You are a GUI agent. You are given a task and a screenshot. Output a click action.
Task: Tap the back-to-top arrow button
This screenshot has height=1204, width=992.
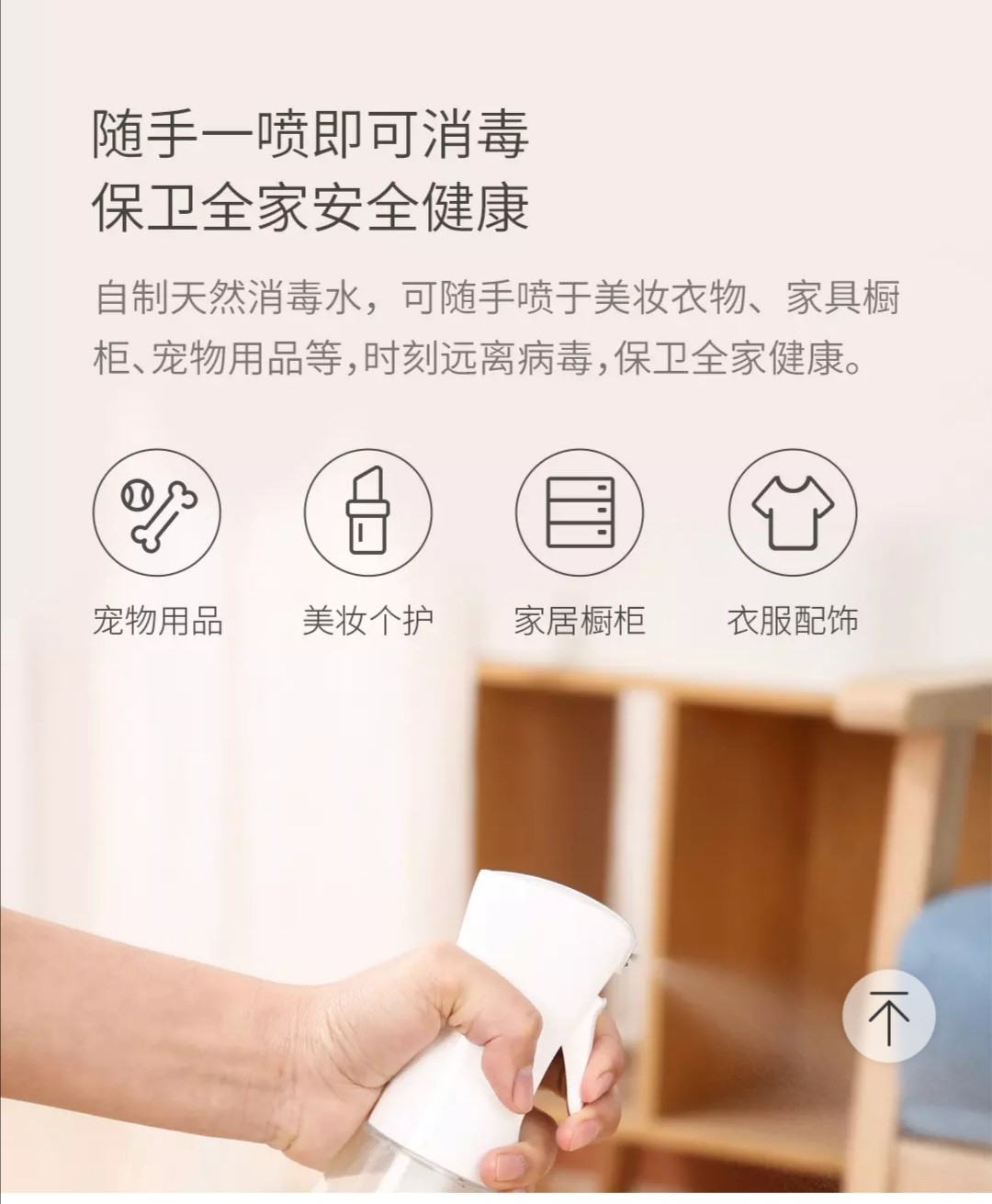(x=888, y=1016)
